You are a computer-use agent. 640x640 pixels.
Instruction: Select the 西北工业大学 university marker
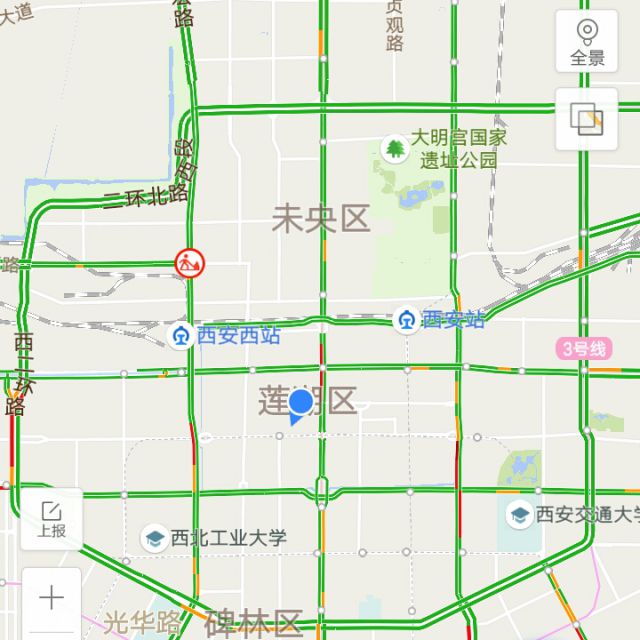(x=155, y=538)
